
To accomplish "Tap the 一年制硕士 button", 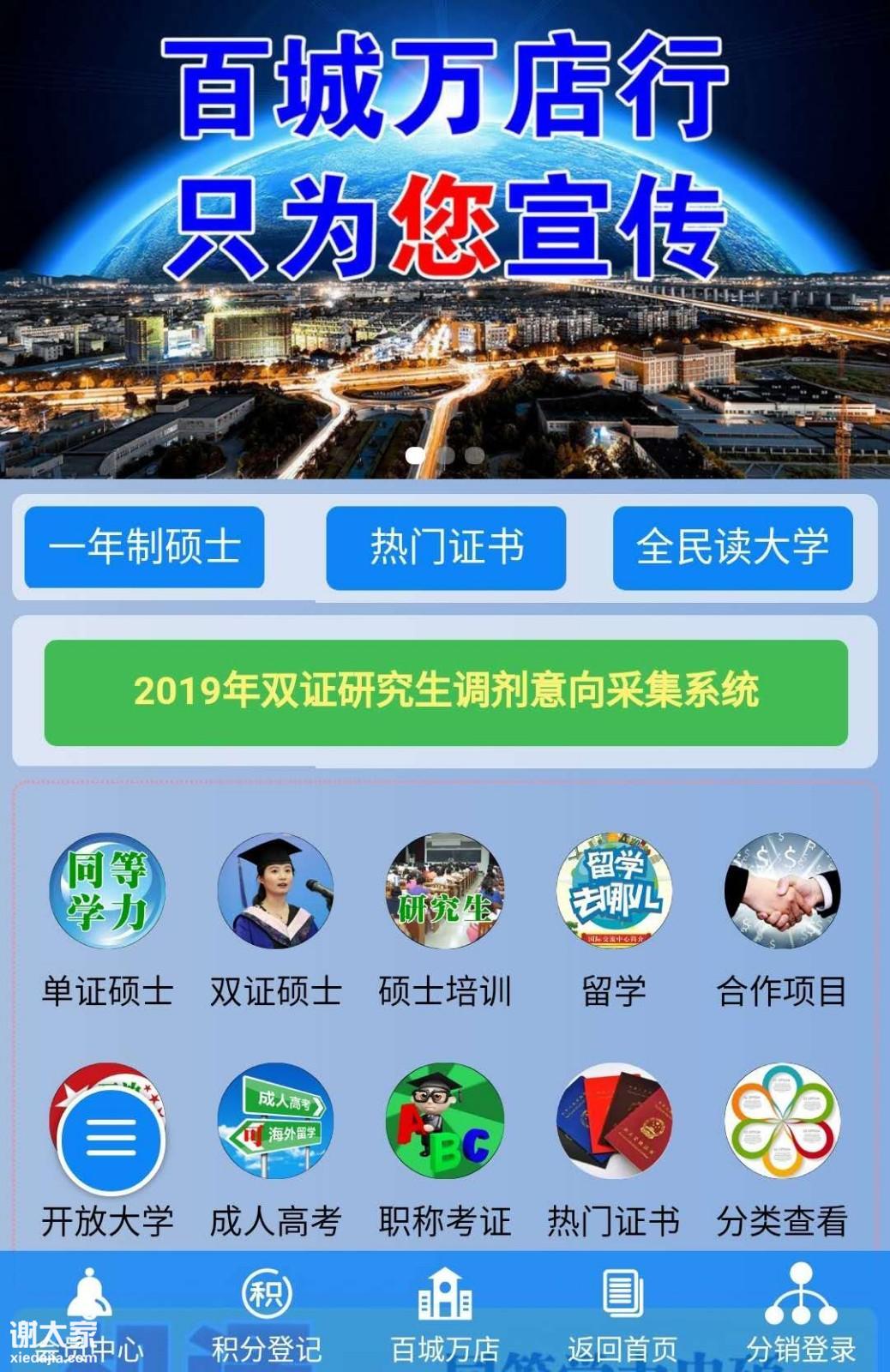I will pyautogui.click(x=144, y=547).
